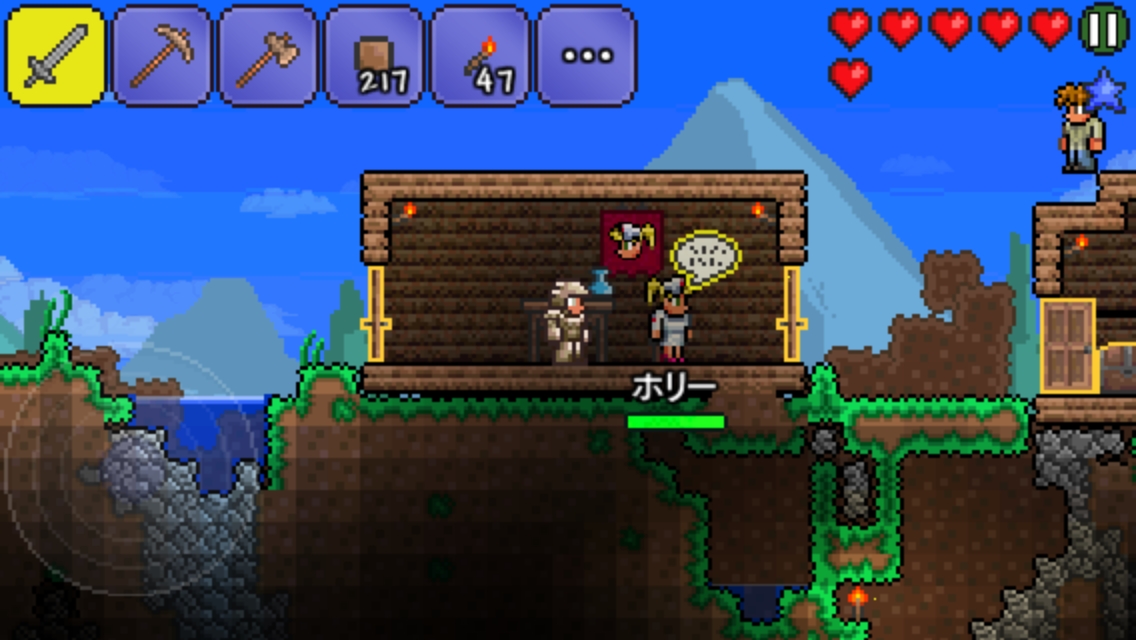Open the inventory with the three dots

click(x=586, y=56)
